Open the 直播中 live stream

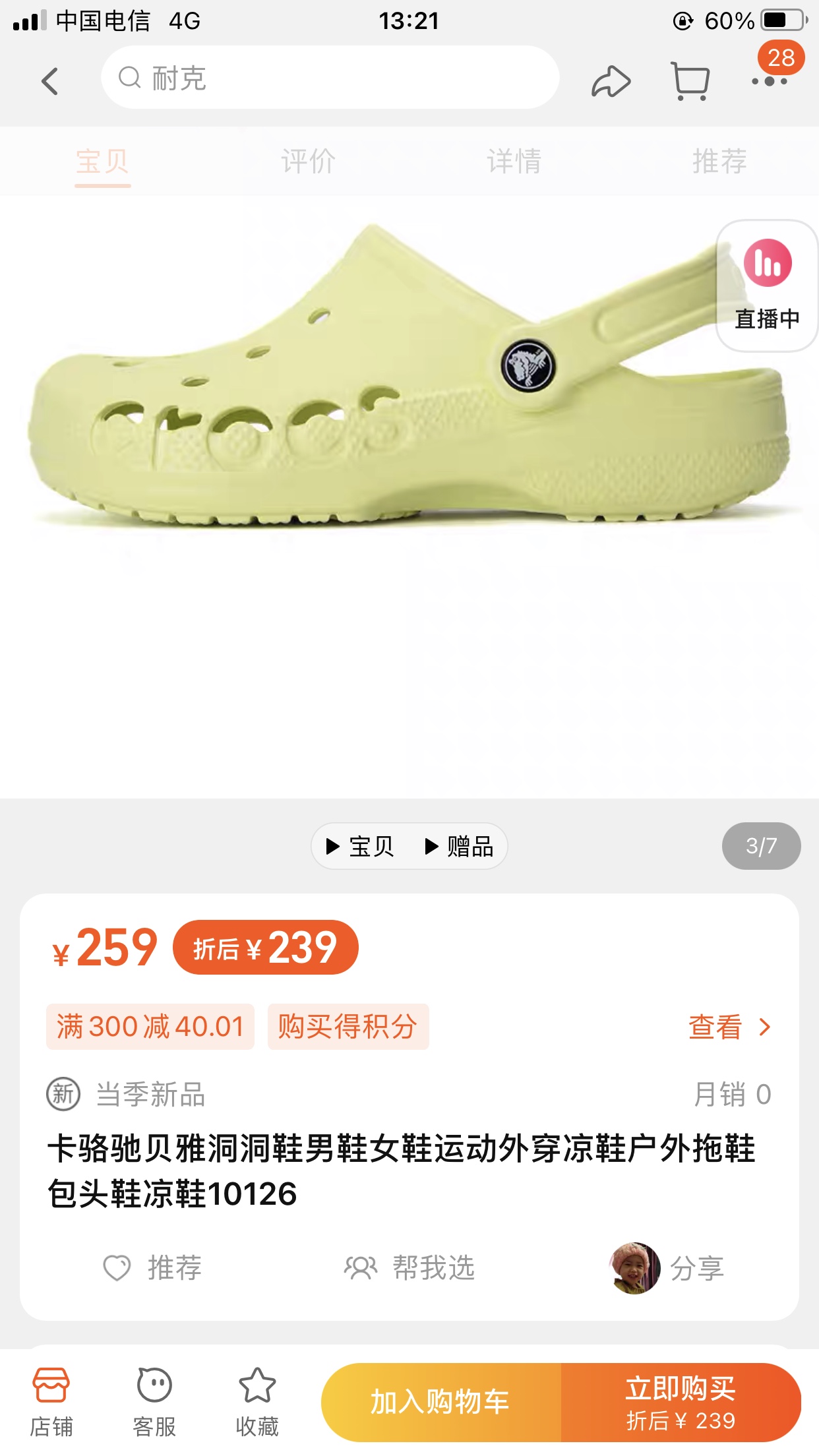click(767, 285)
